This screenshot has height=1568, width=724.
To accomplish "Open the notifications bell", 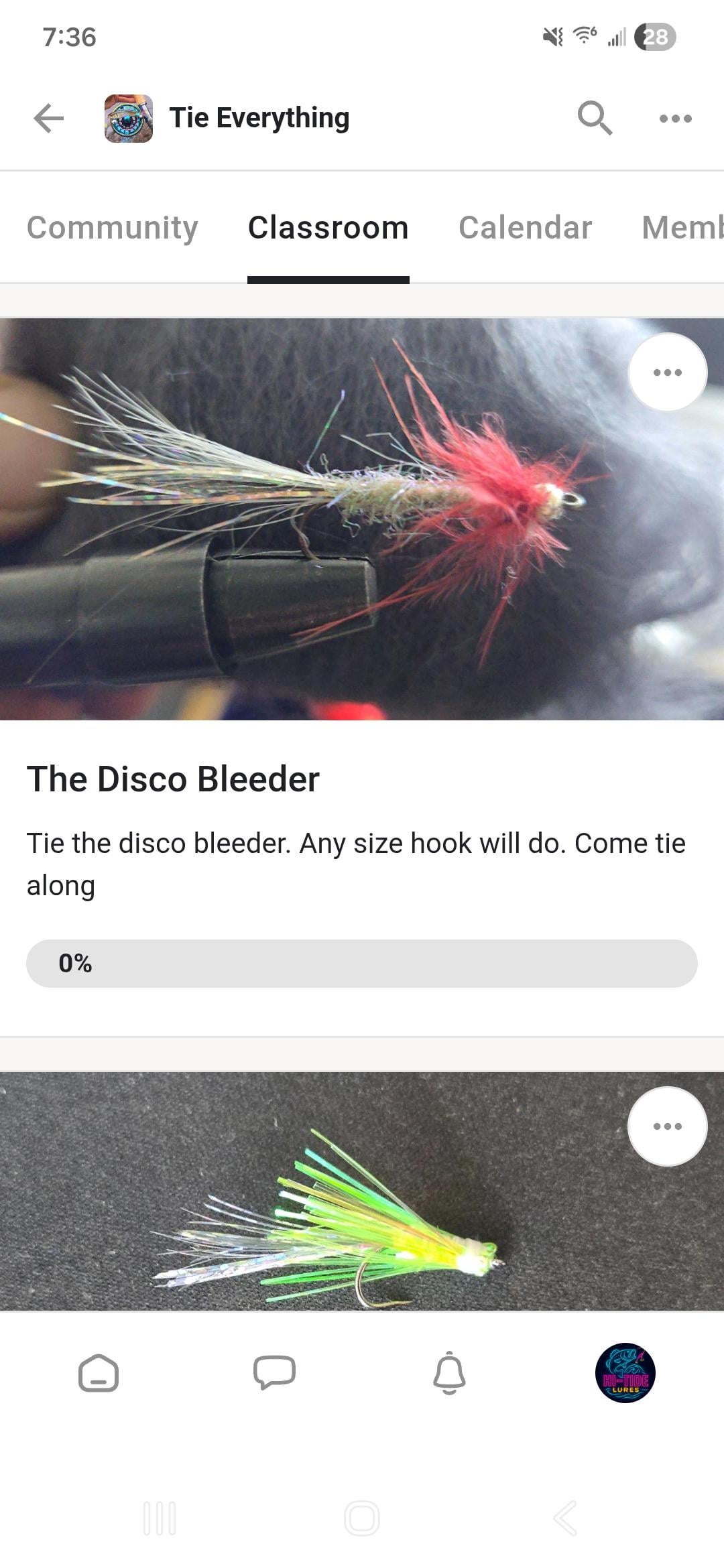I will [x=449, y=1373].
